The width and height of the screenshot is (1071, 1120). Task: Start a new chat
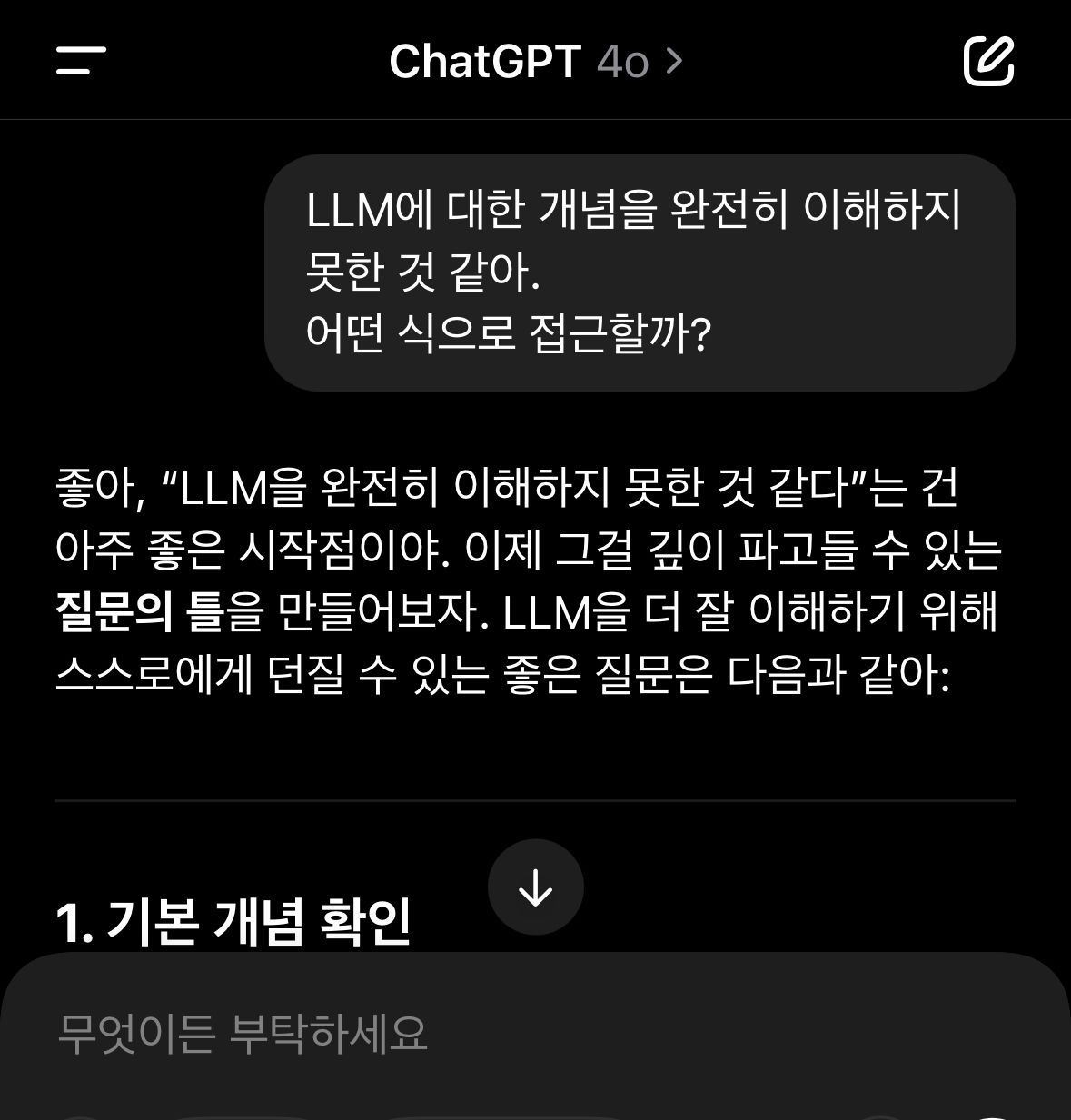pyautogui.click(x=988, y=61)
